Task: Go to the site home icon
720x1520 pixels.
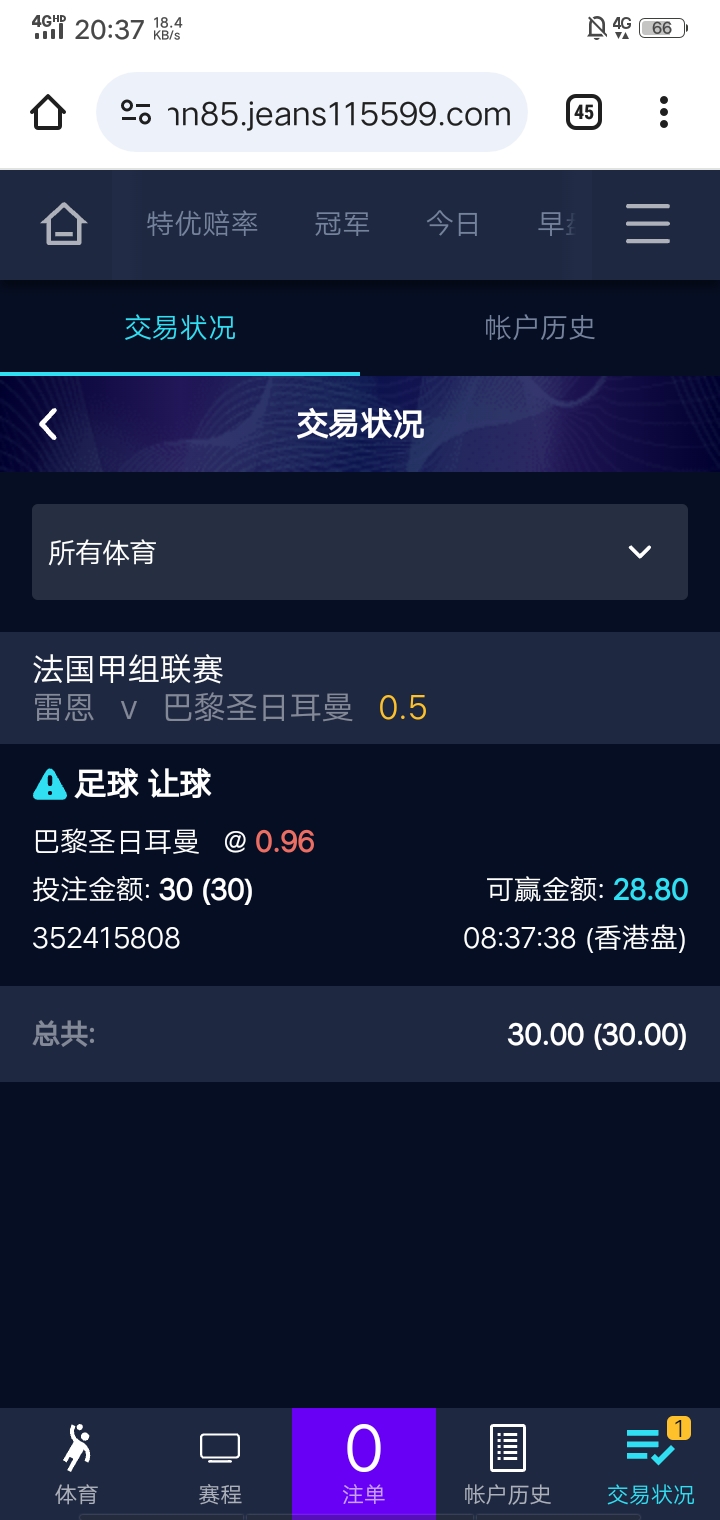Action: (x=63, y=224)
